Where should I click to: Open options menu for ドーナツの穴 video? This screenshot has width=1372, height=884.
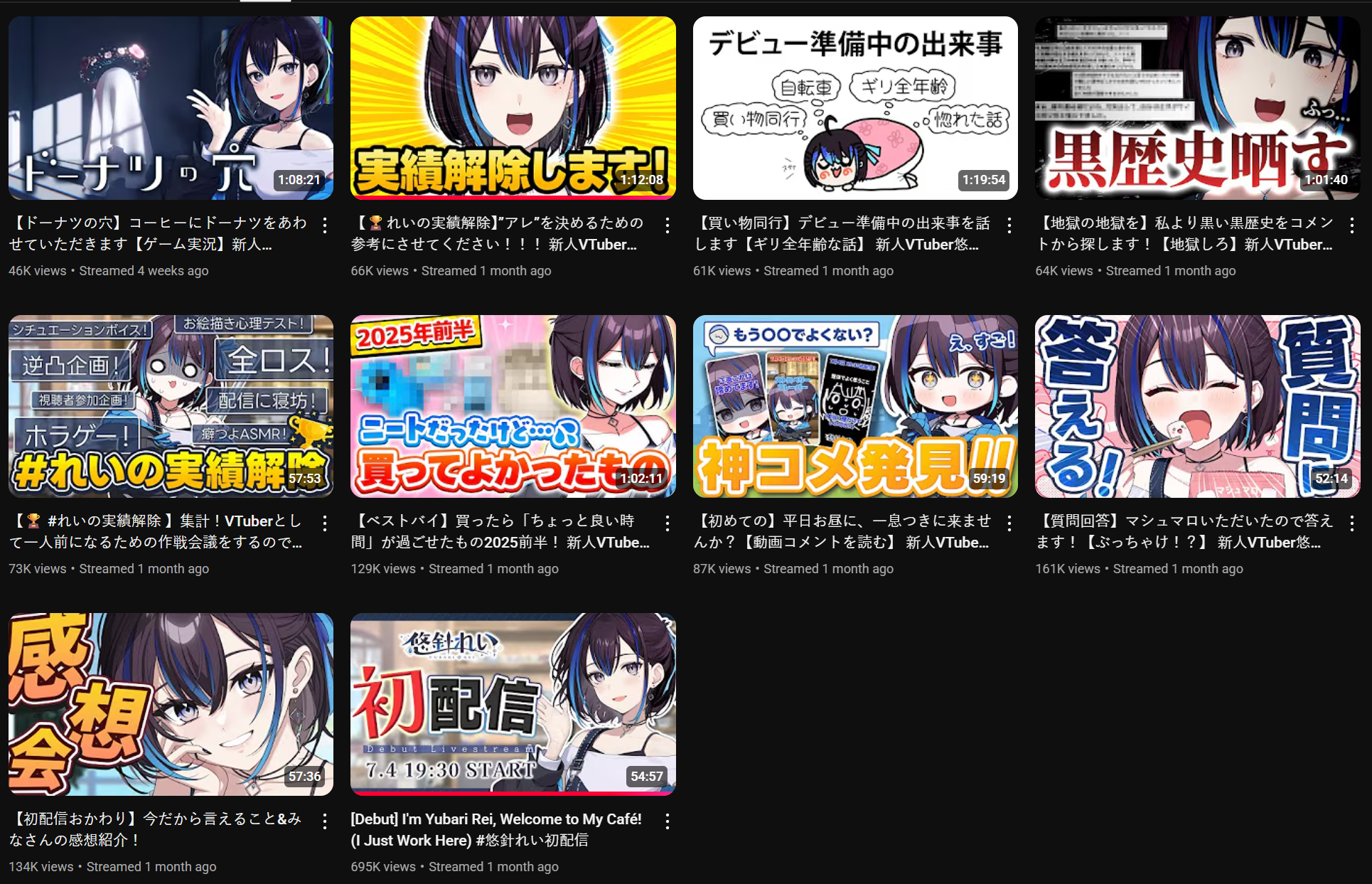pyautogui.click(x=325, y=225)
